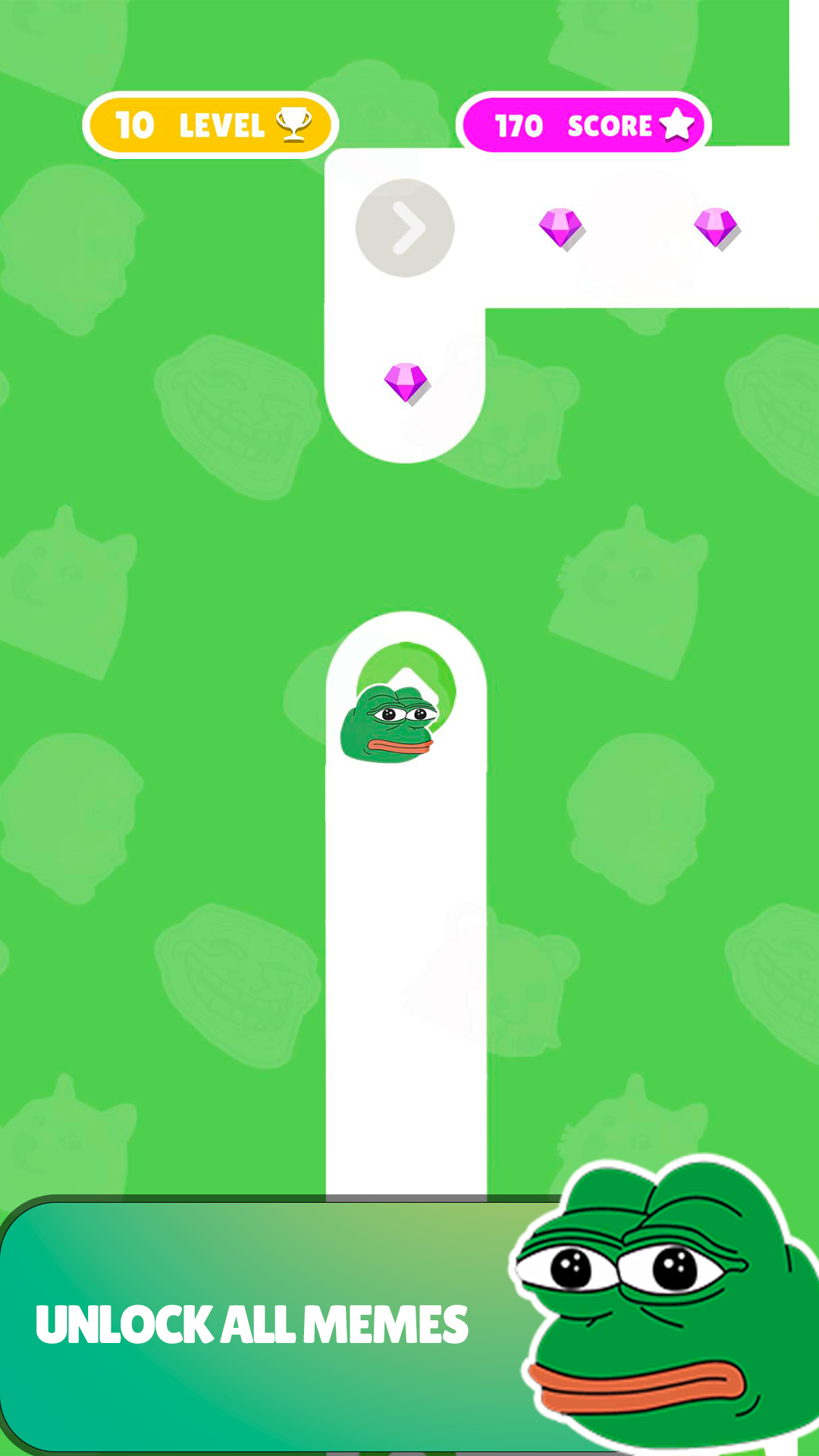Tap the leftmost gem on the horizontal path

[560, 228]
